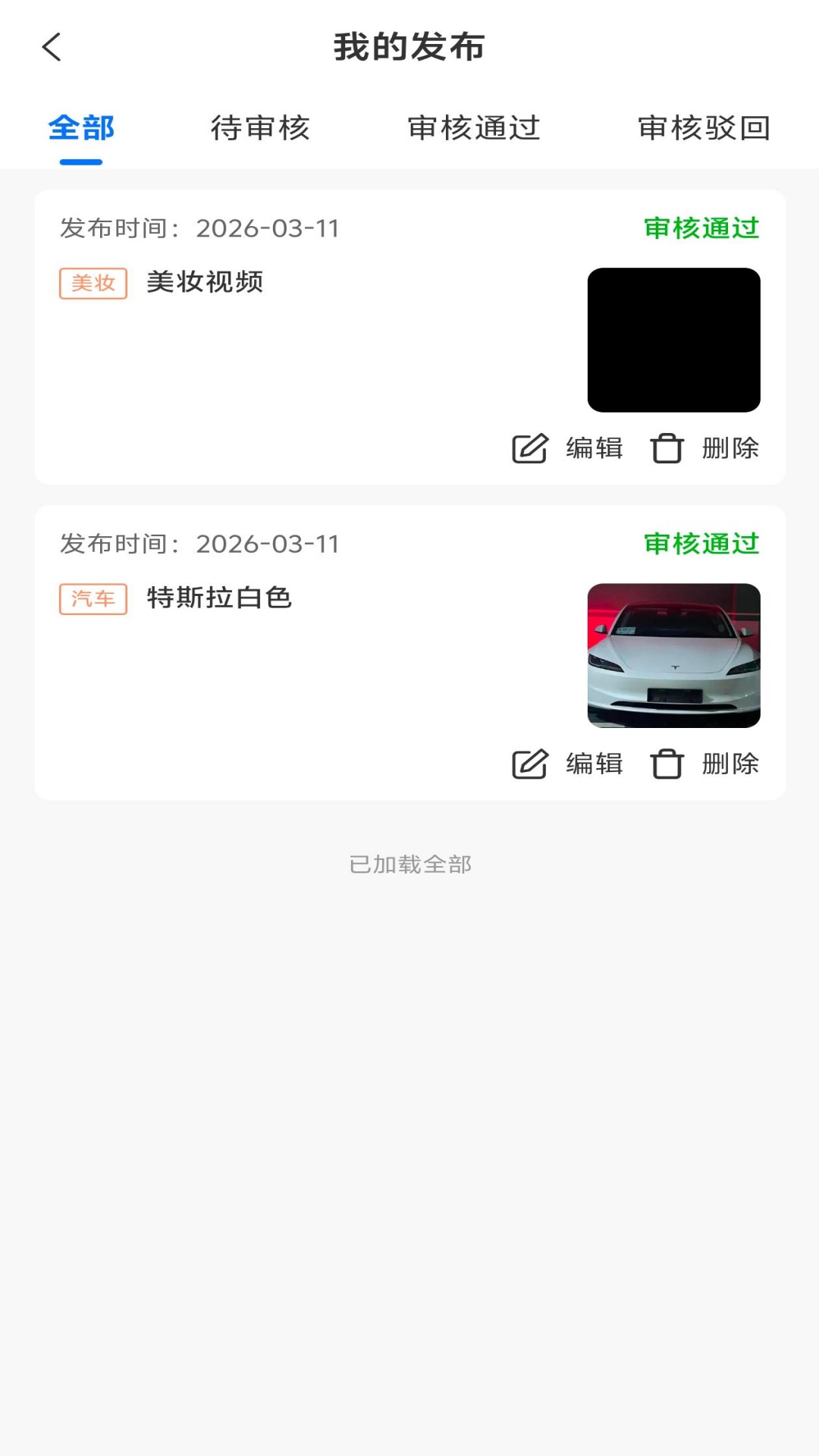The image size is (819, 1456).
Task: Open the 美妆 category tag
Action: pyautogui.click(x=92, y=283)
